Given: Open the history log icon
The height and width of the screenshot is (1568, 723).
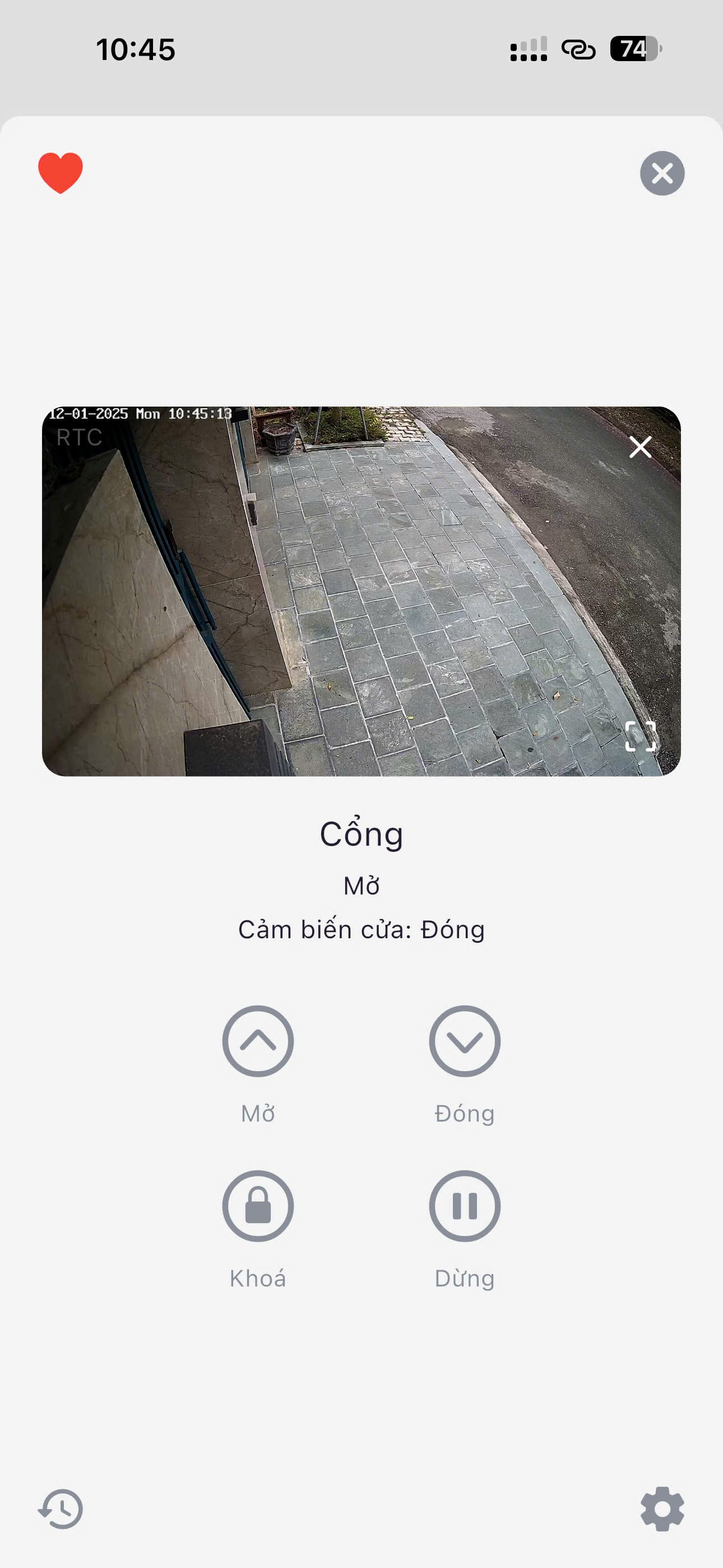Looking at the screenshot, I should (61, 1509).
